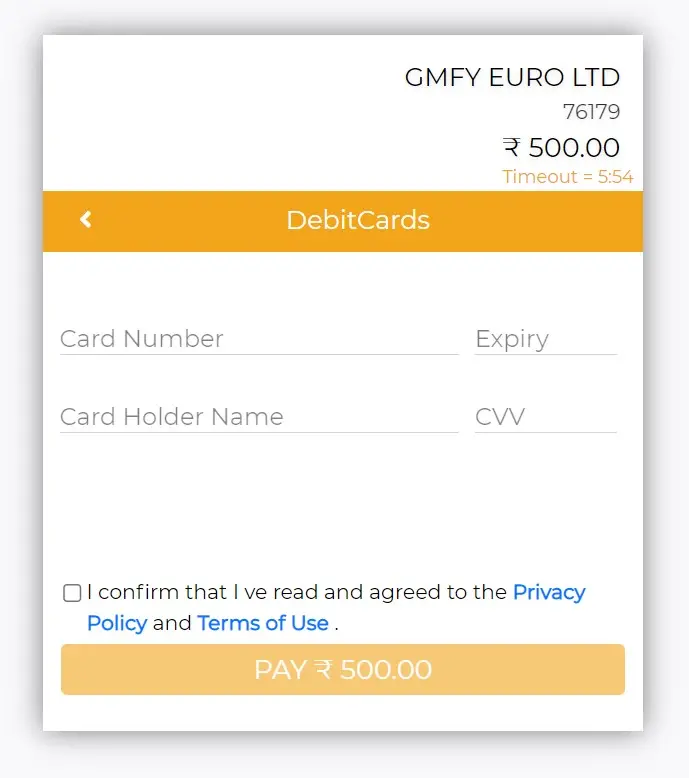Select the Expiry field
The height and width of the screenshot is (778, 689).
pyautogui.click(x=545, y=339)
